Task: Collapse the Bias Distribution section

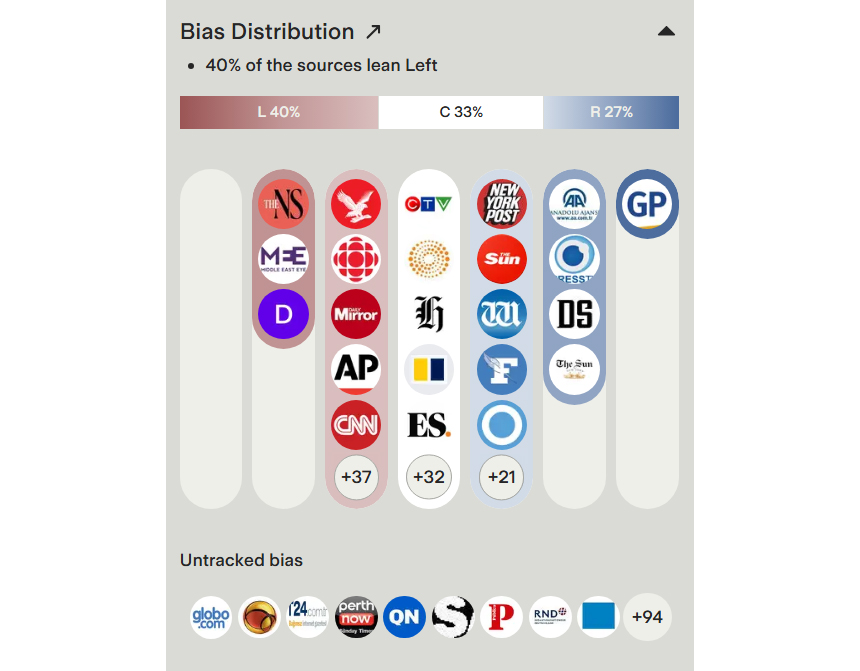Action: click(666, 32)
